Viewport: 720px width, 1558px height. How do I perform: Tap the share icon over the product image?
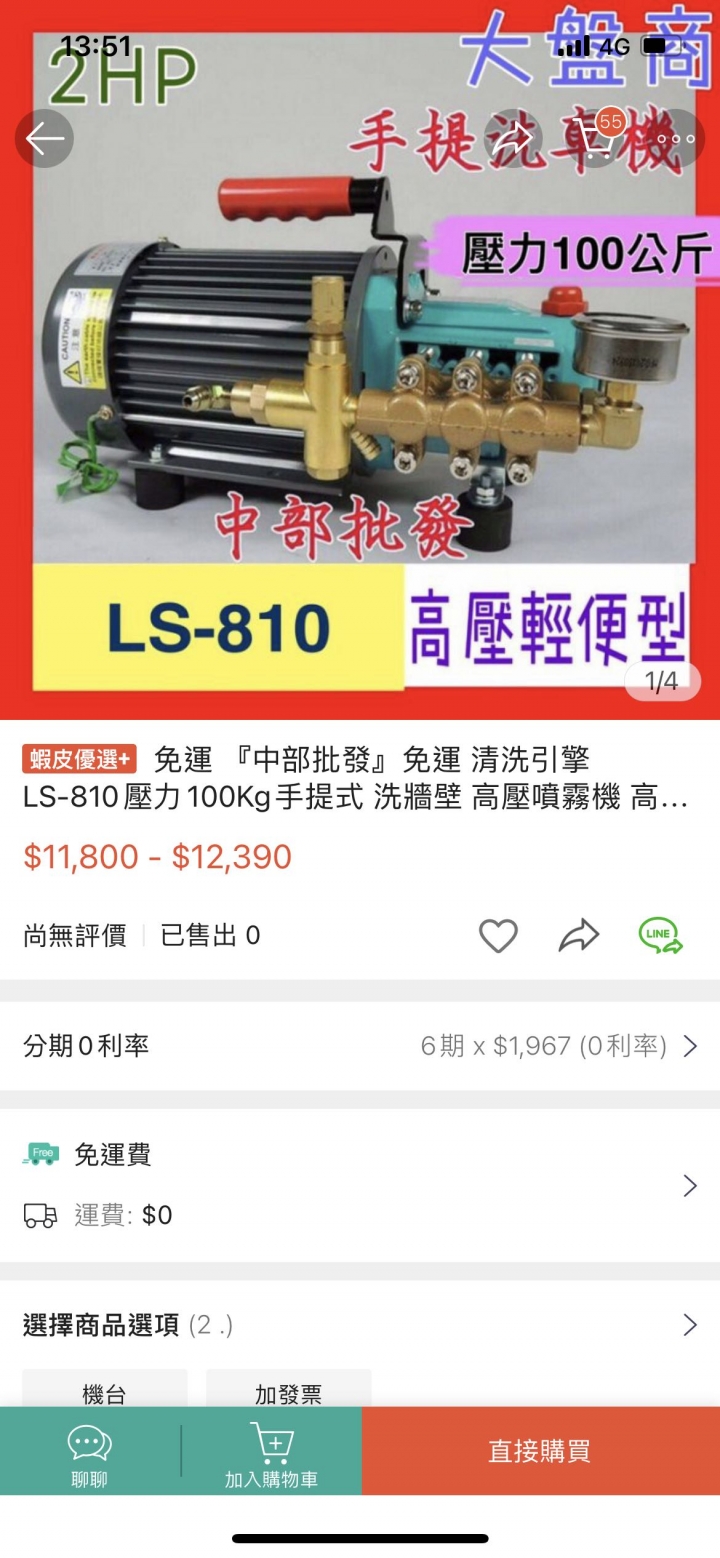(x=513, y=138)
